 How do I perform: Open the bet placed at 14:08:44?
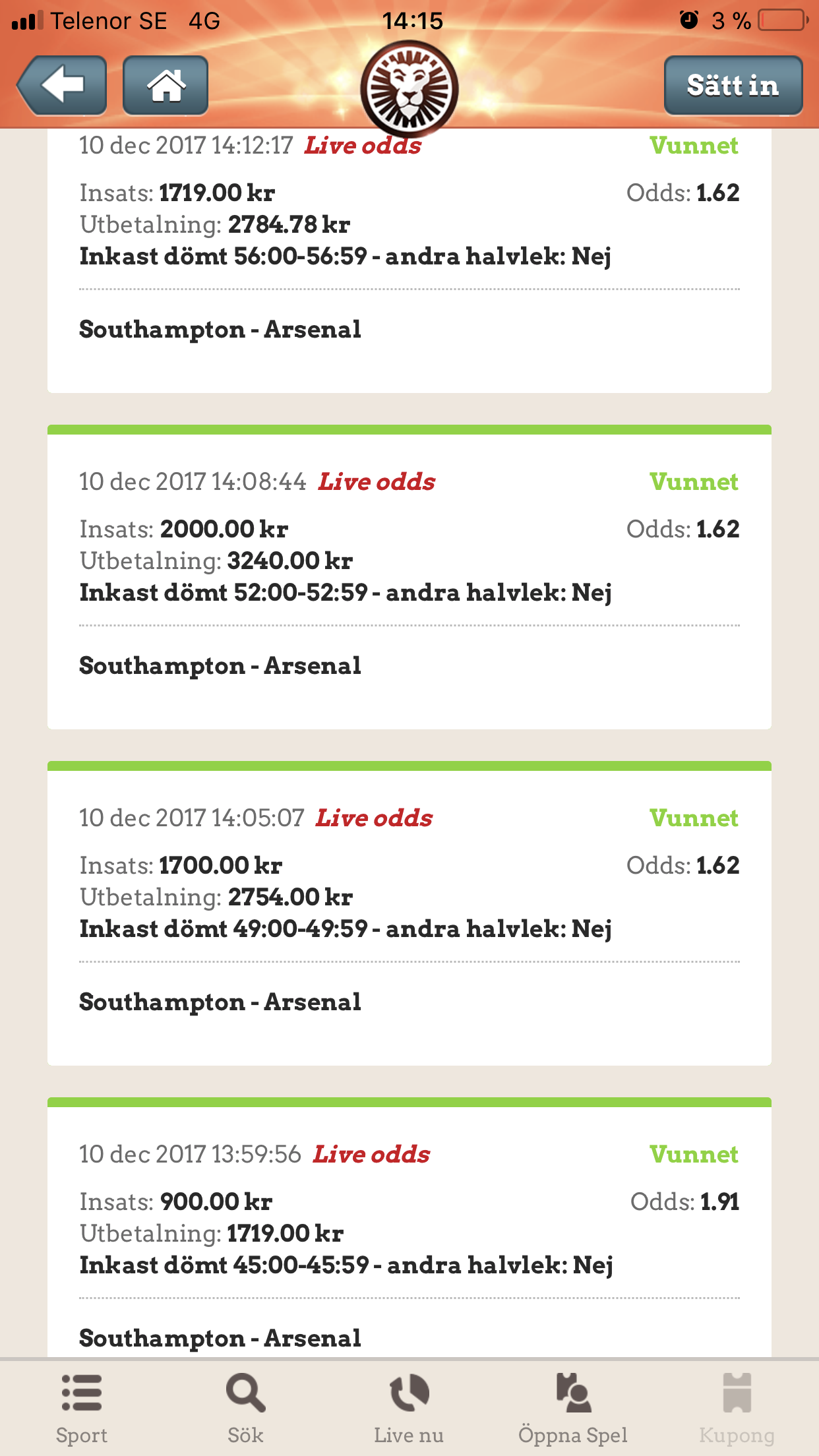[409, 577]
